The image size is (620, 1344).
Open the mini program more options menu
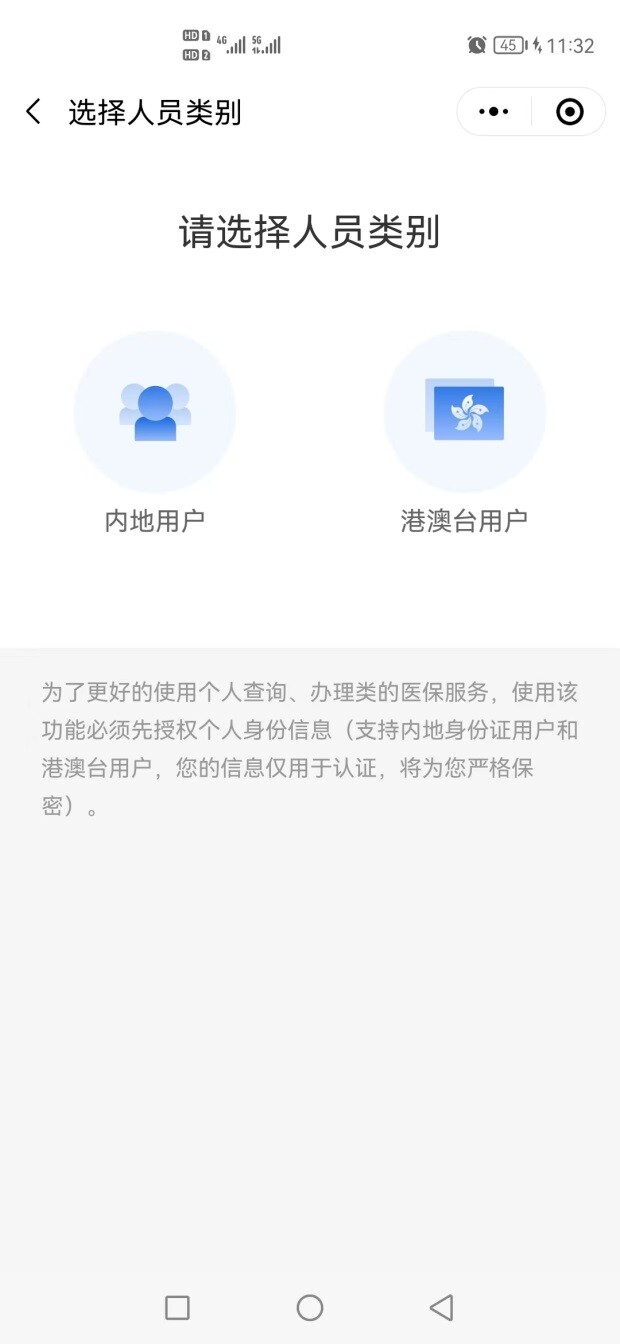point(494,112)
